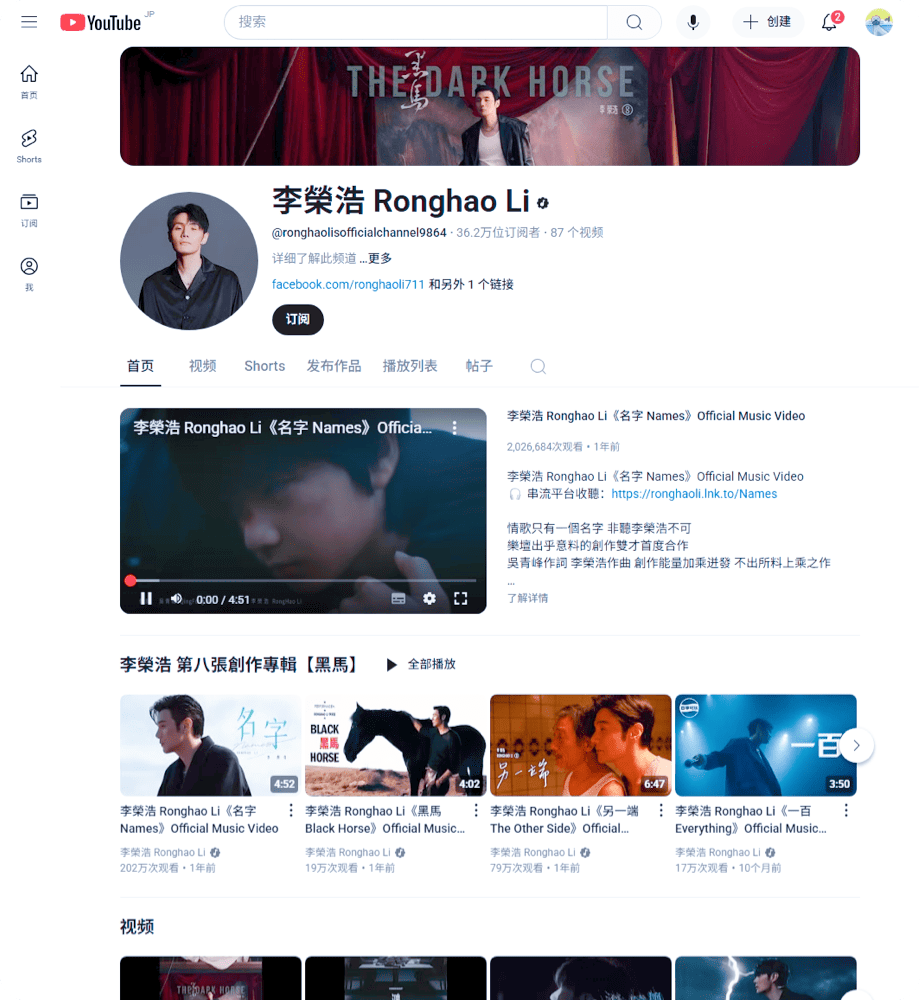Play all videos with 全部播放
The height and width of the screenshot is (1000, 920).
[421, 664]
